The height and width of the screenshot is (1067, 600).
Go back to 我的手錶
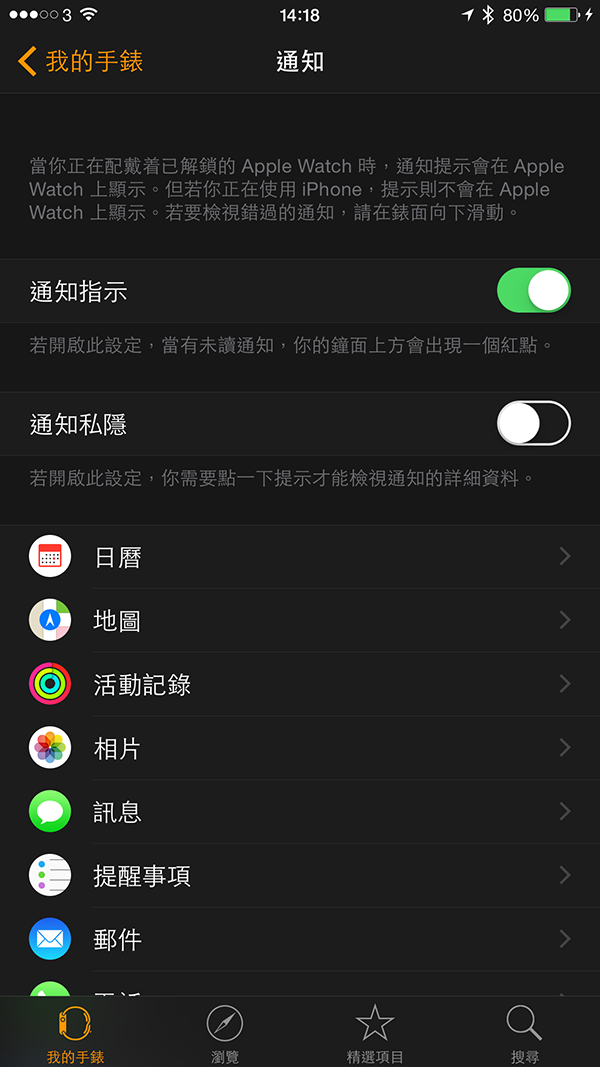click(x=81, y=61)
